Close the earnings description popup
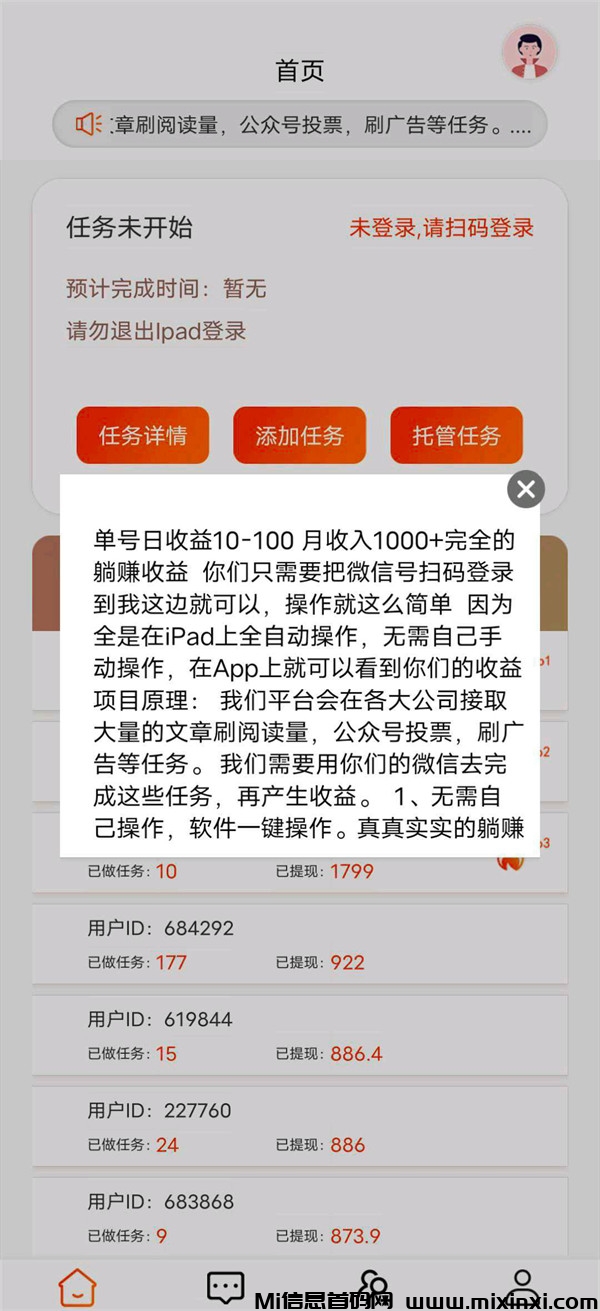 (526, 490)
